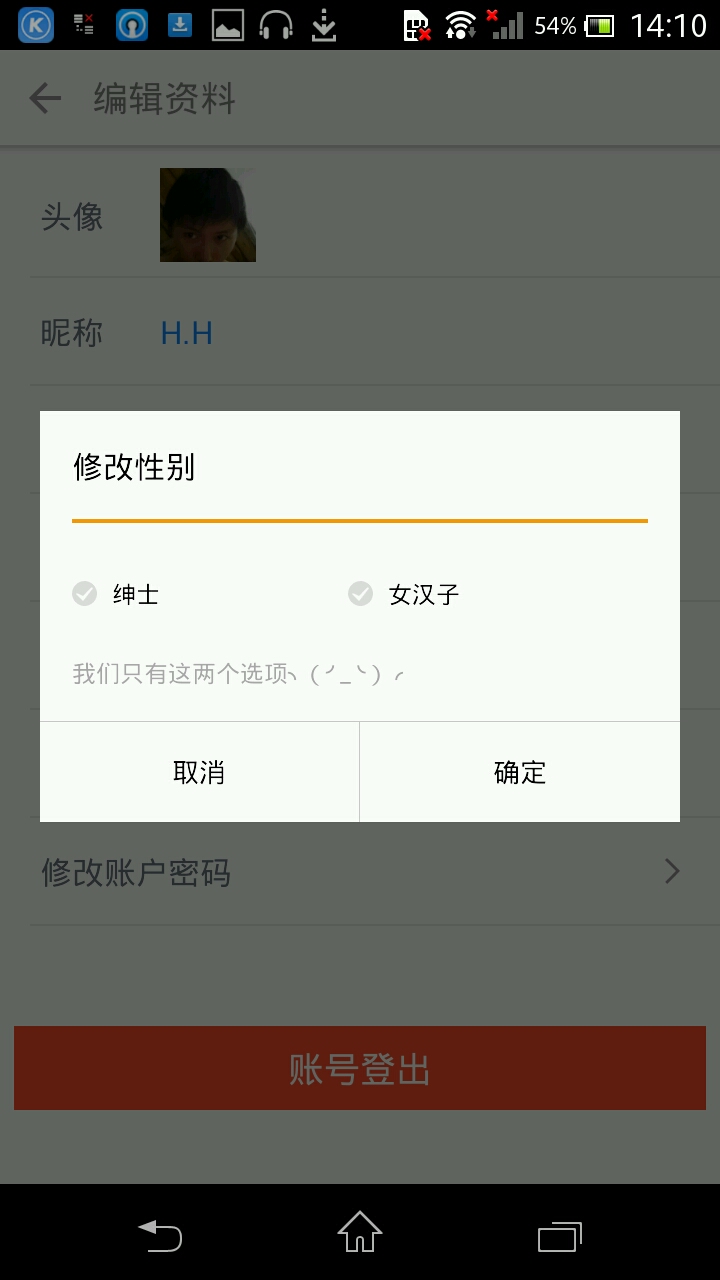Confirm the gender choice with 确定
Viewport: 720px width, 1280px height.
tap(519, 772)
